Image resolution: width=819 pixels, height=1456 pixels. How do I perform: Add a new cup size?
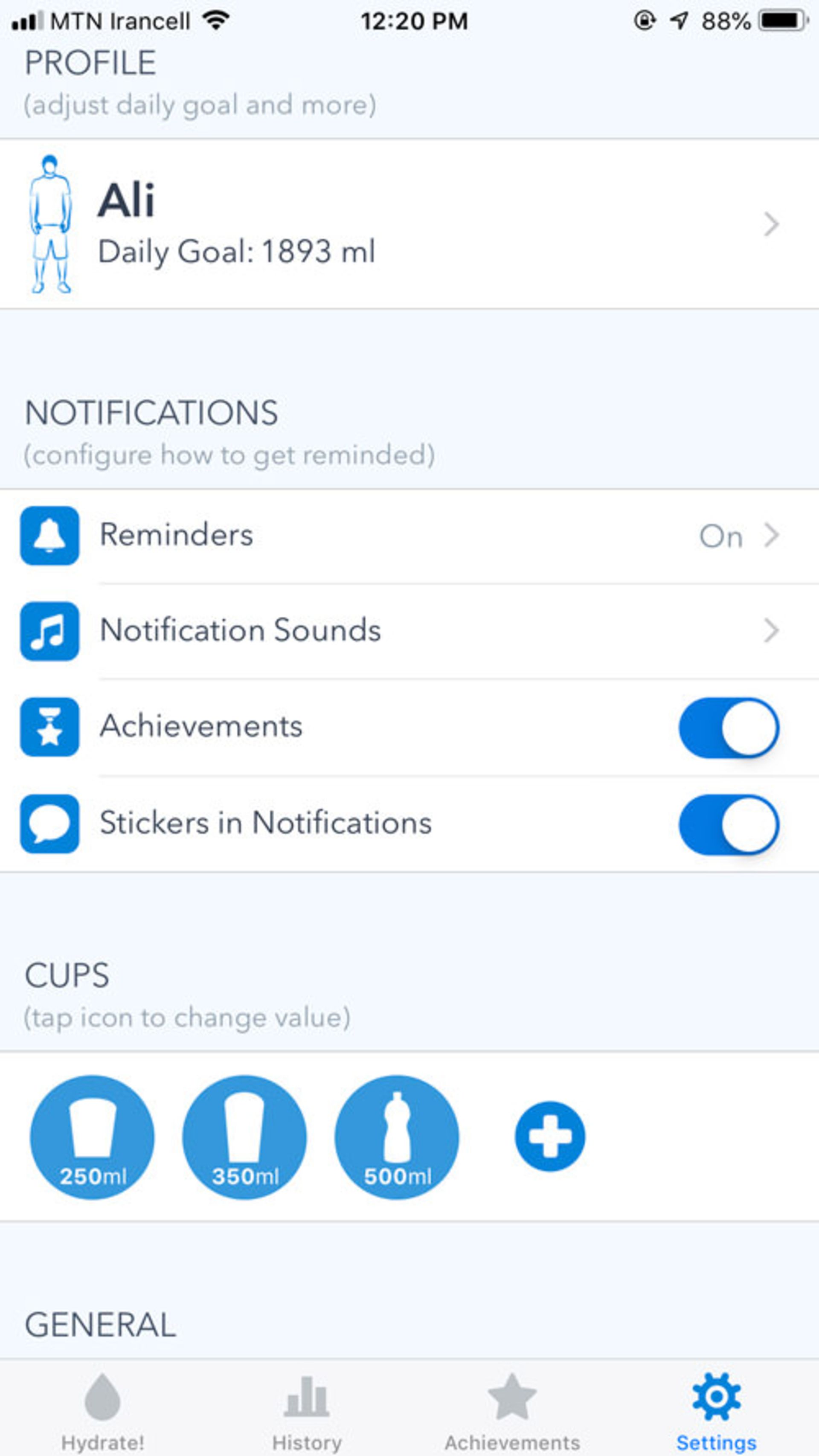coord(549,1137)
